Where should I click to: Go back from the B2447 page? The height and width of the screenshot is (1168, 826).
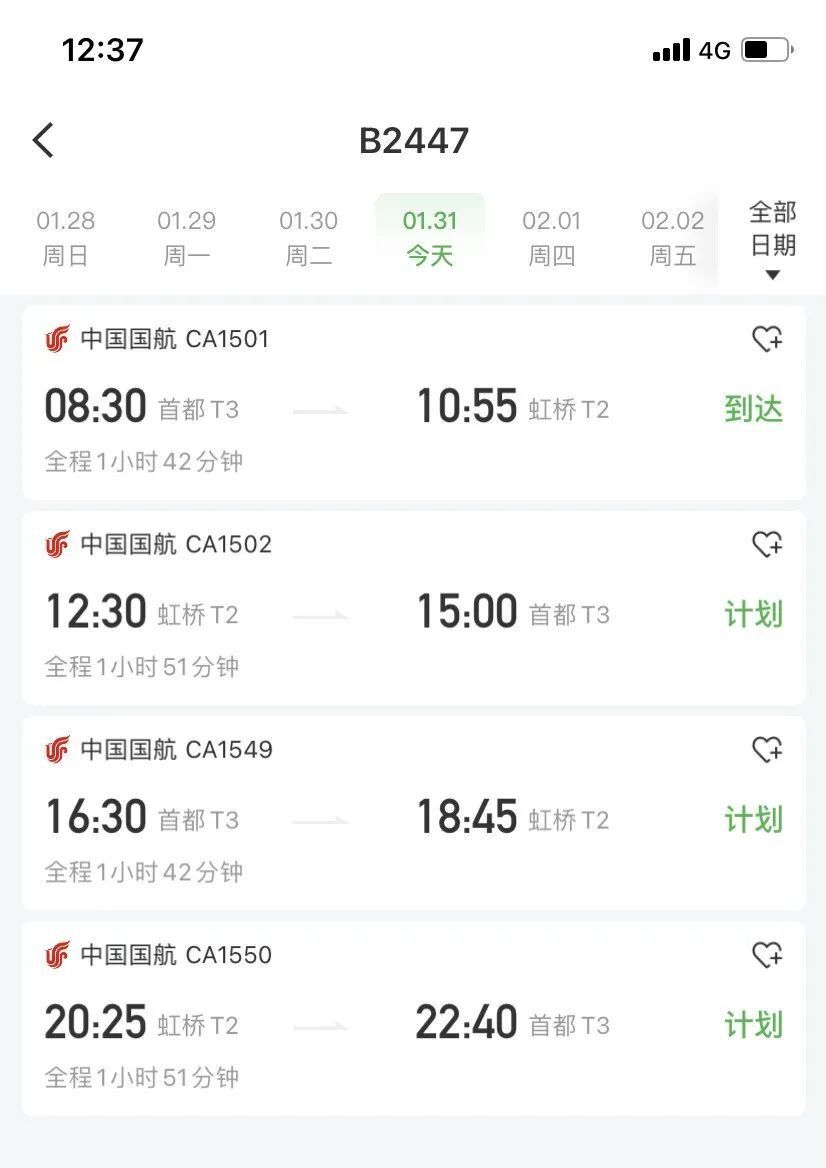coord(43,141)
